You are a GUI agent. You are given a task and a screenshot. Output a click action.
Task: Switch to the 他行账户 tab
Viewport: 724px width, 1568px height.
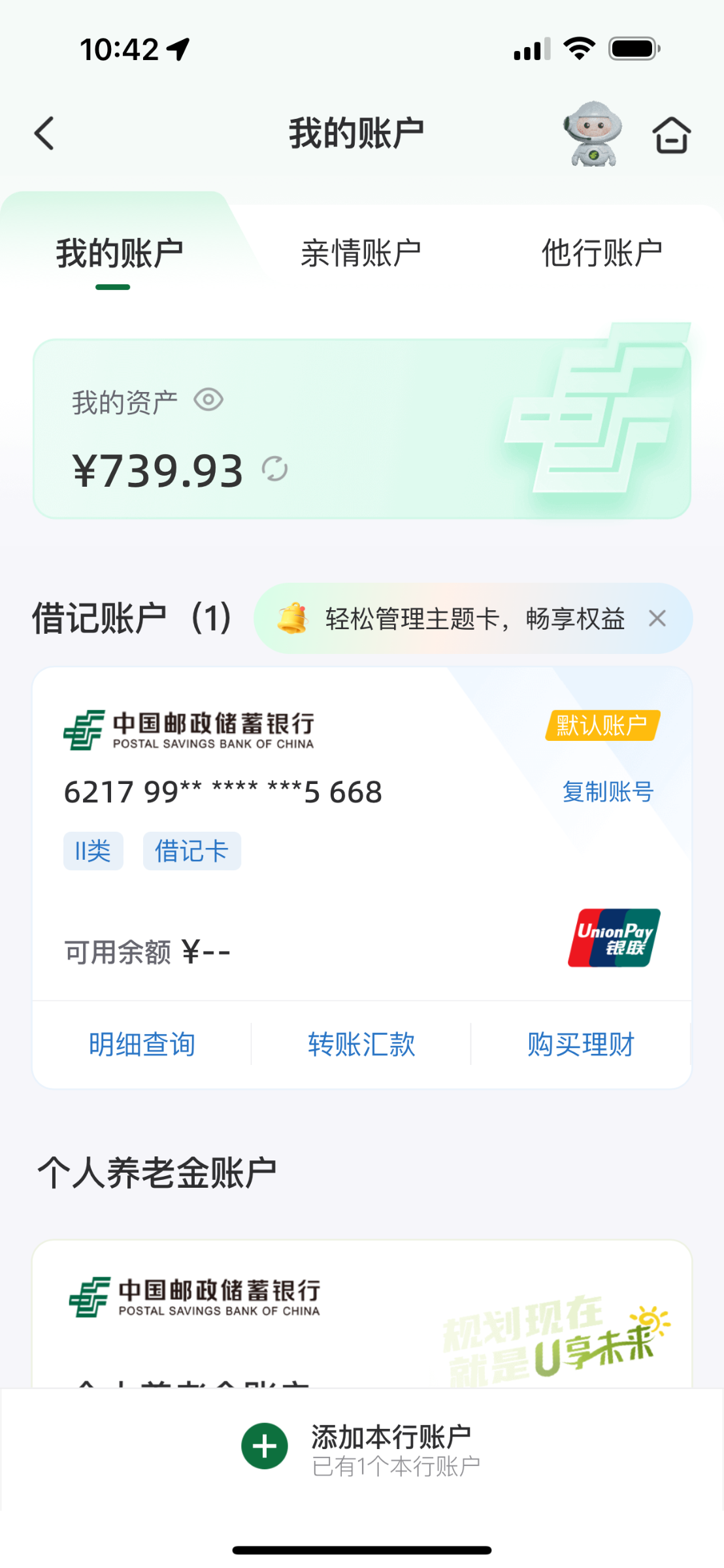click(x=601, y=253)
